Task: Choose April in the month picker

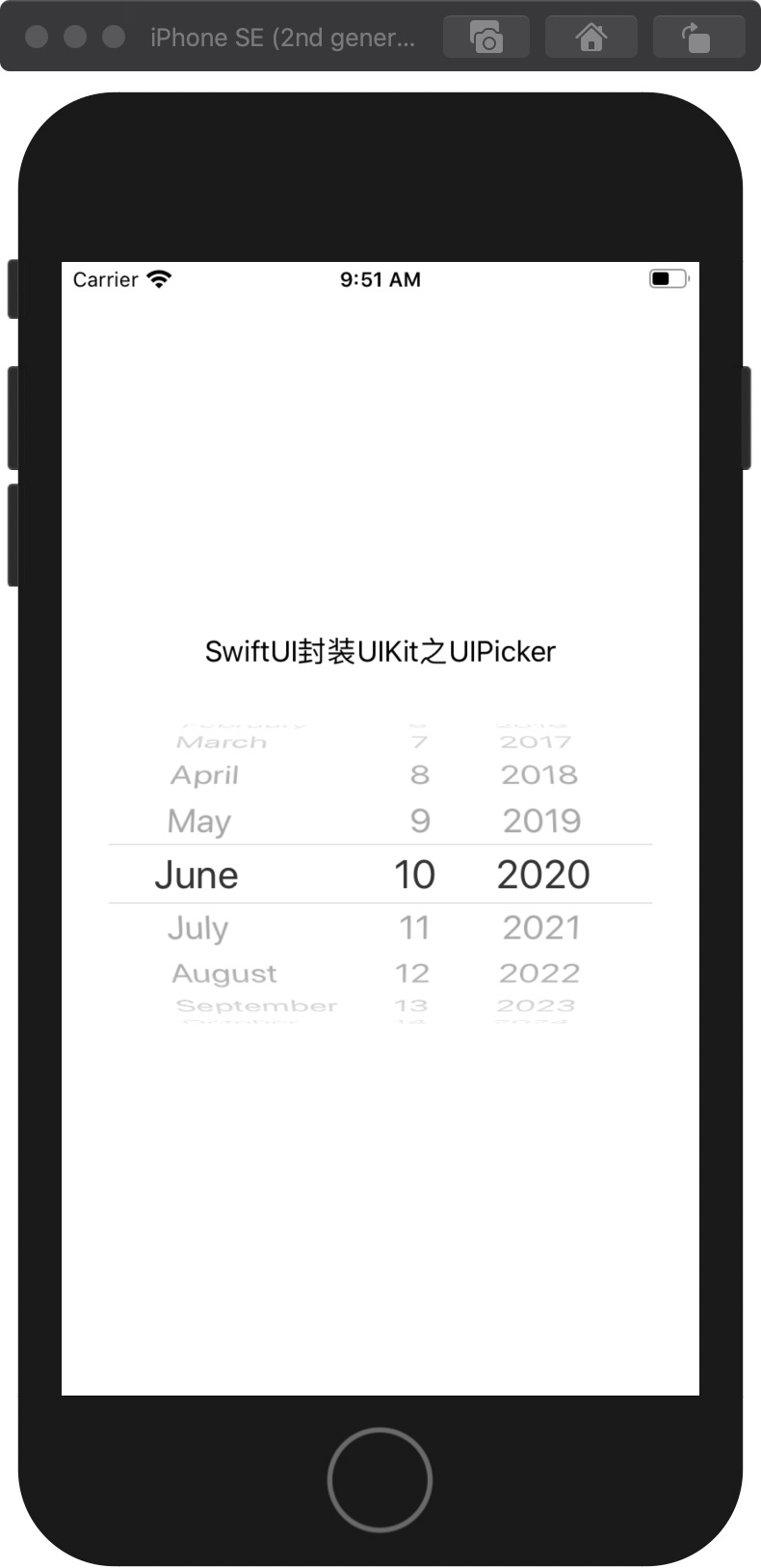Action: tap(204, 775)
